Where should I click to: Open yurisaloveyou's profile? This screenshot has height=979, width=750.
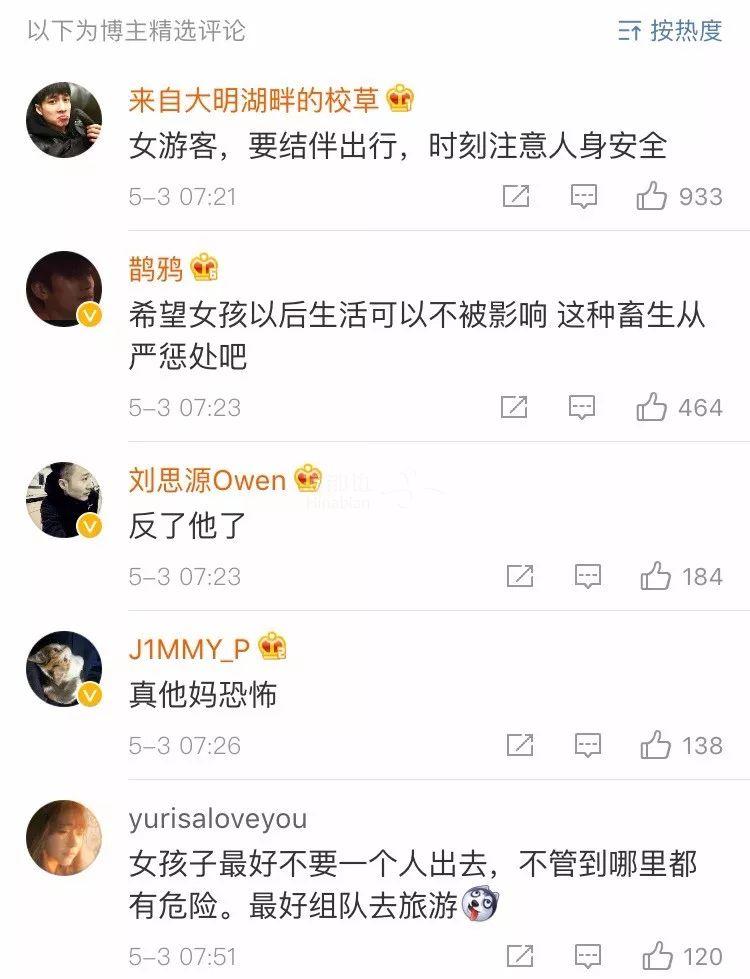tap(218, 819)
